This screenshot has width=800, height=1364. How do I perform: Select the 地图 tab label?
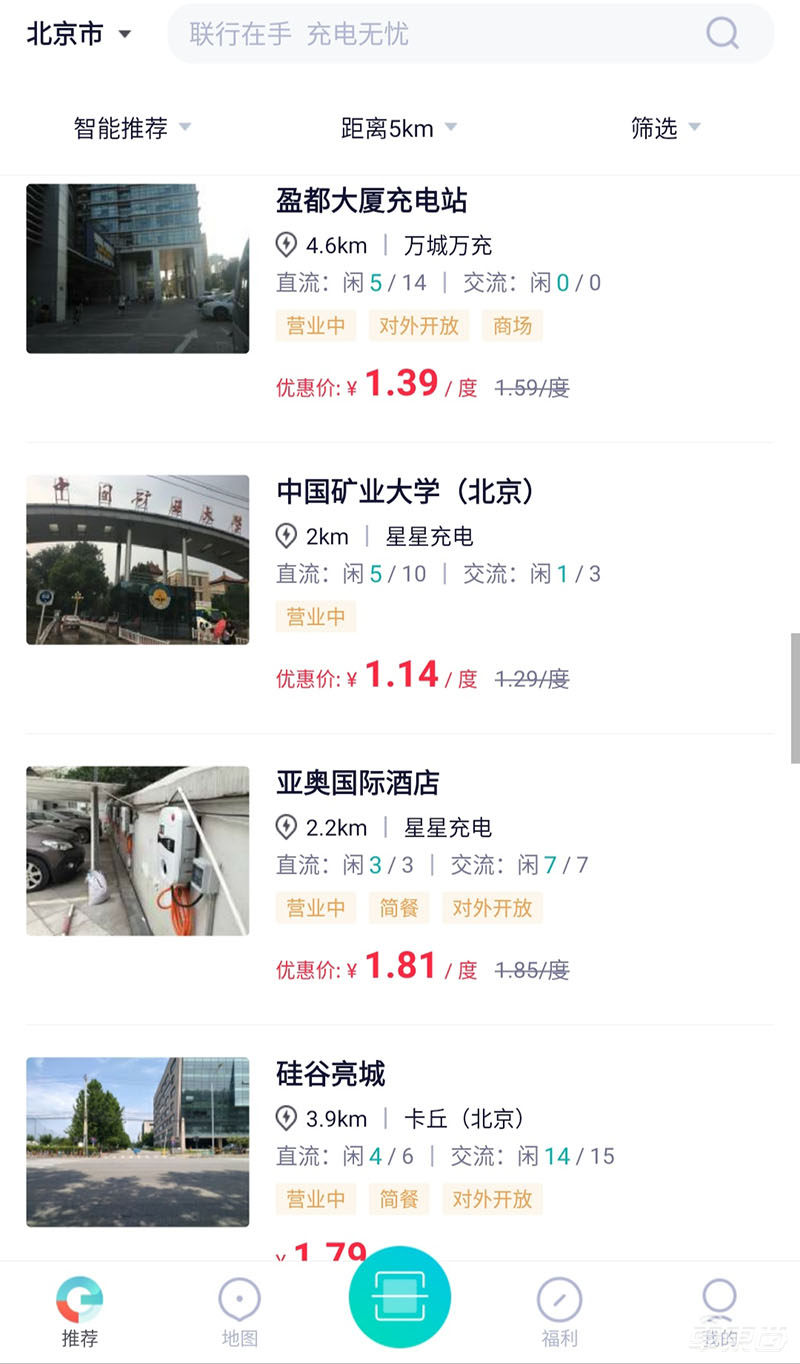239,1339
